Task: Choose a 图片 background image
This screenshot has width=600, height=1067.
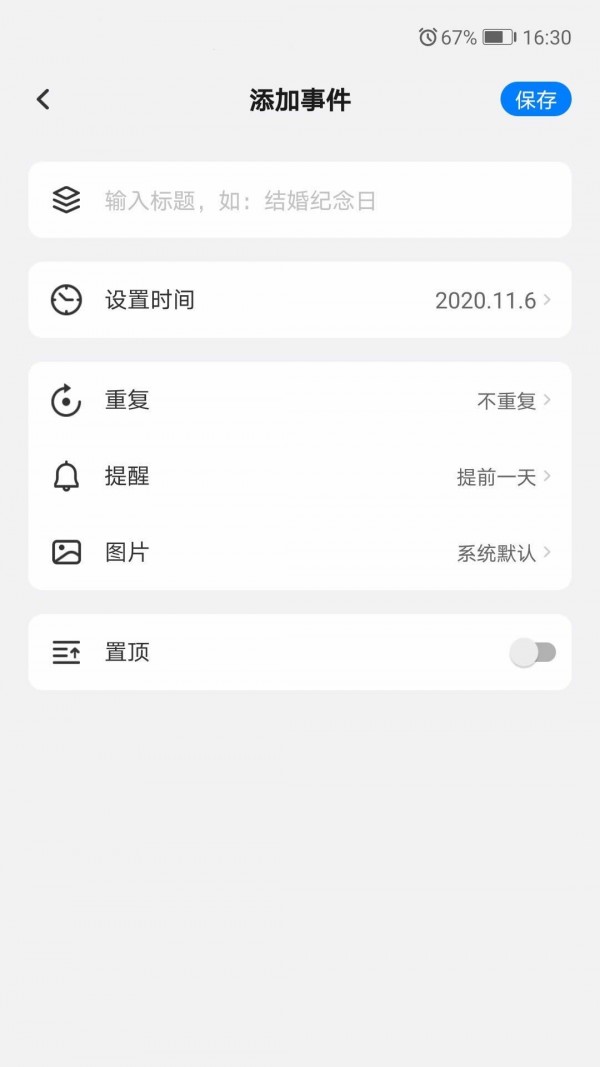Action: (x=300, y=552)
